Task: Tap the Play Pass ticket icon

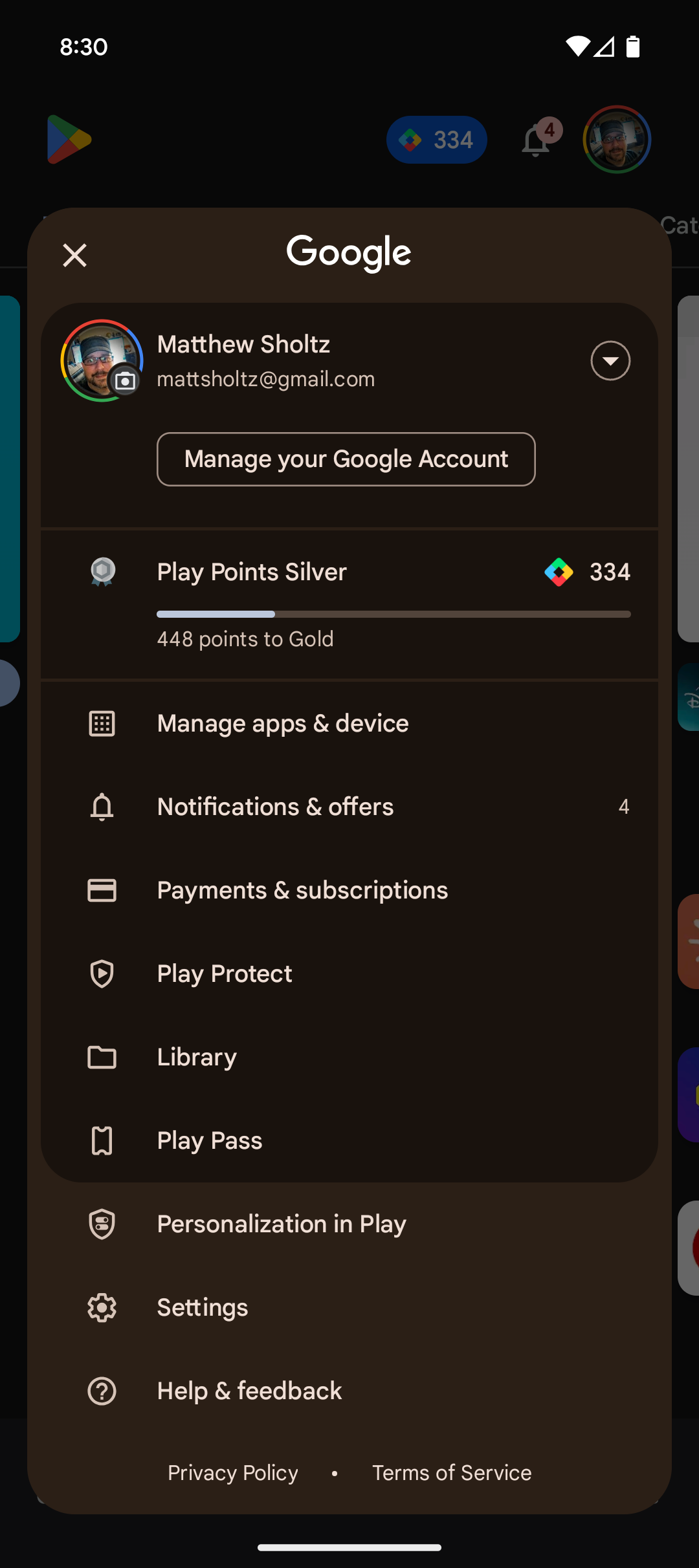Action: coord(102,1140)
